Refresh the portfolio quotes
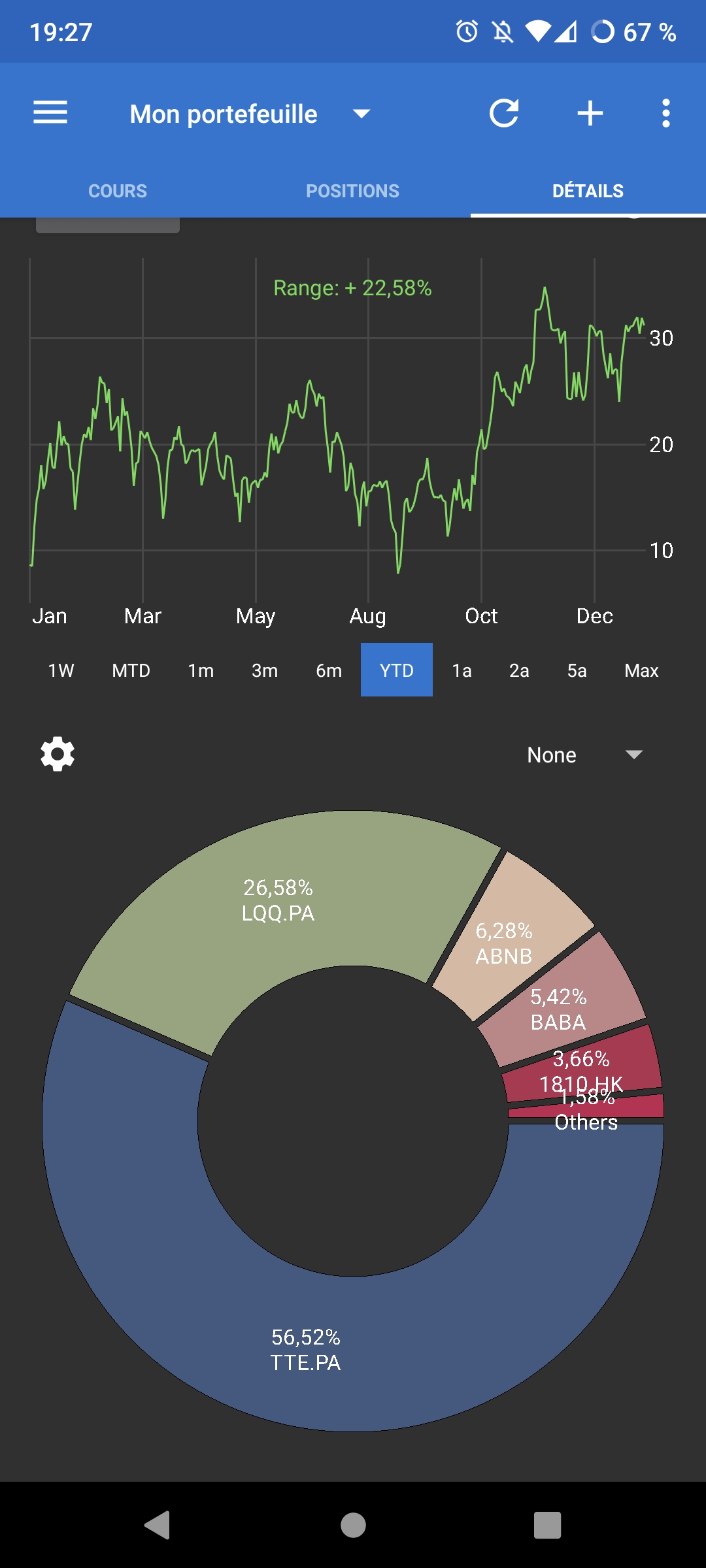The height and width of the screenshot is (1568, 706). point(504,113)
